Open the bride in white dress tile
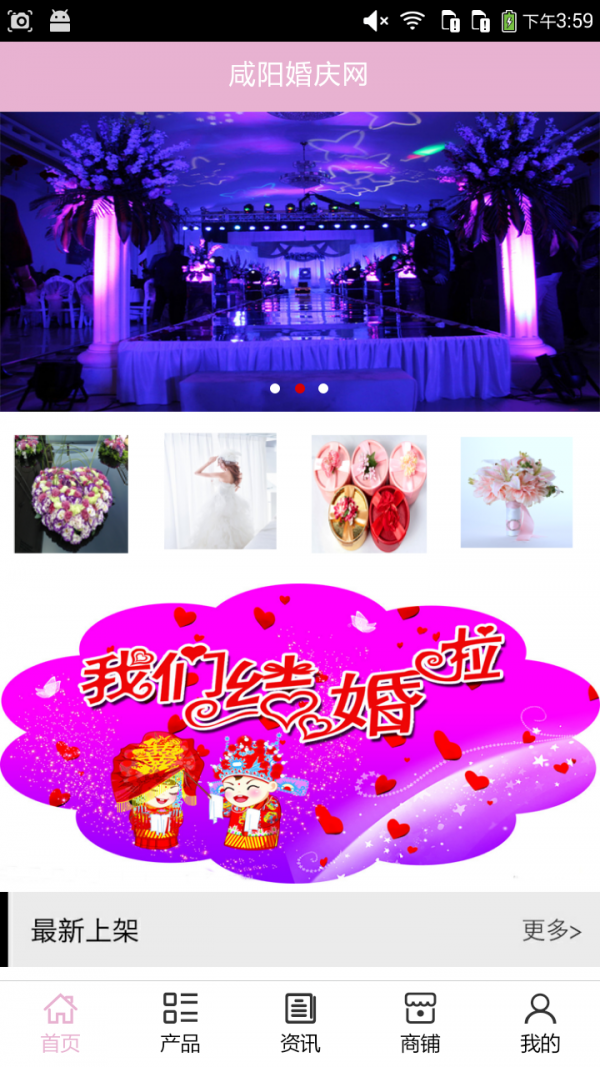Screen dimensions: 600x1067 [x=220, y=491]
